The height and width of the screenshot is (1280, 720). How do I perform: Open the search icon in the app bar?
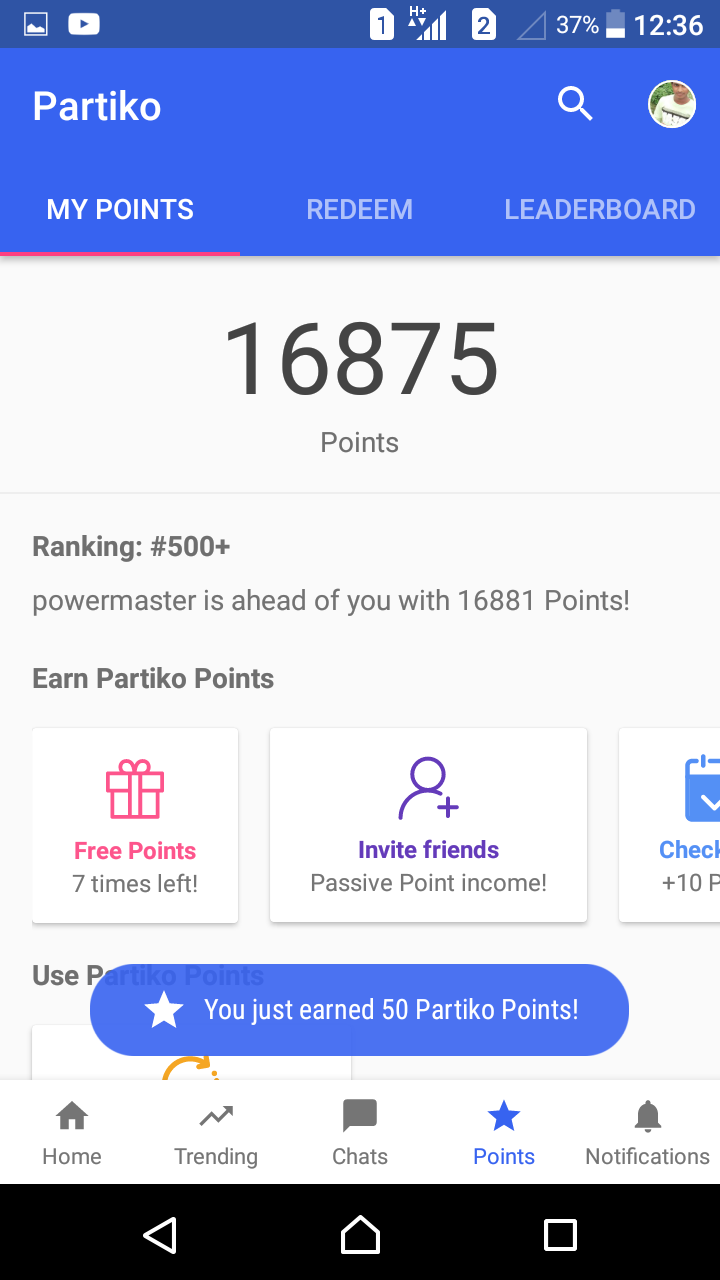coord(575,104)
